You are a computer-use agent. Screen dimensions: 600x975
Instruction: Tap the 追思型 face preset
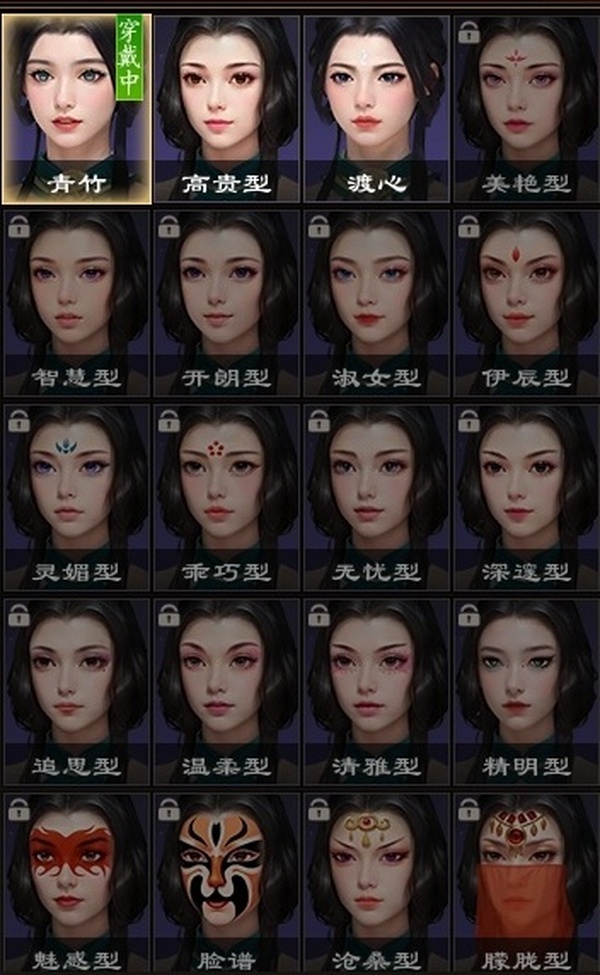76,692
